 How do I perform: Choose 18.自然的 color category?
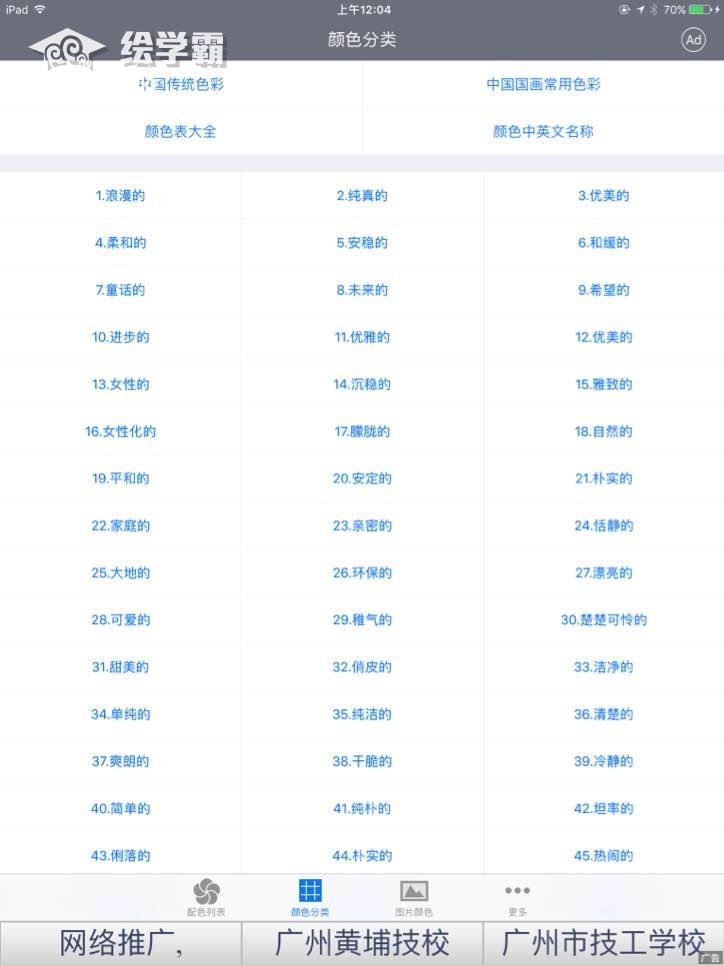click(604, 431)
